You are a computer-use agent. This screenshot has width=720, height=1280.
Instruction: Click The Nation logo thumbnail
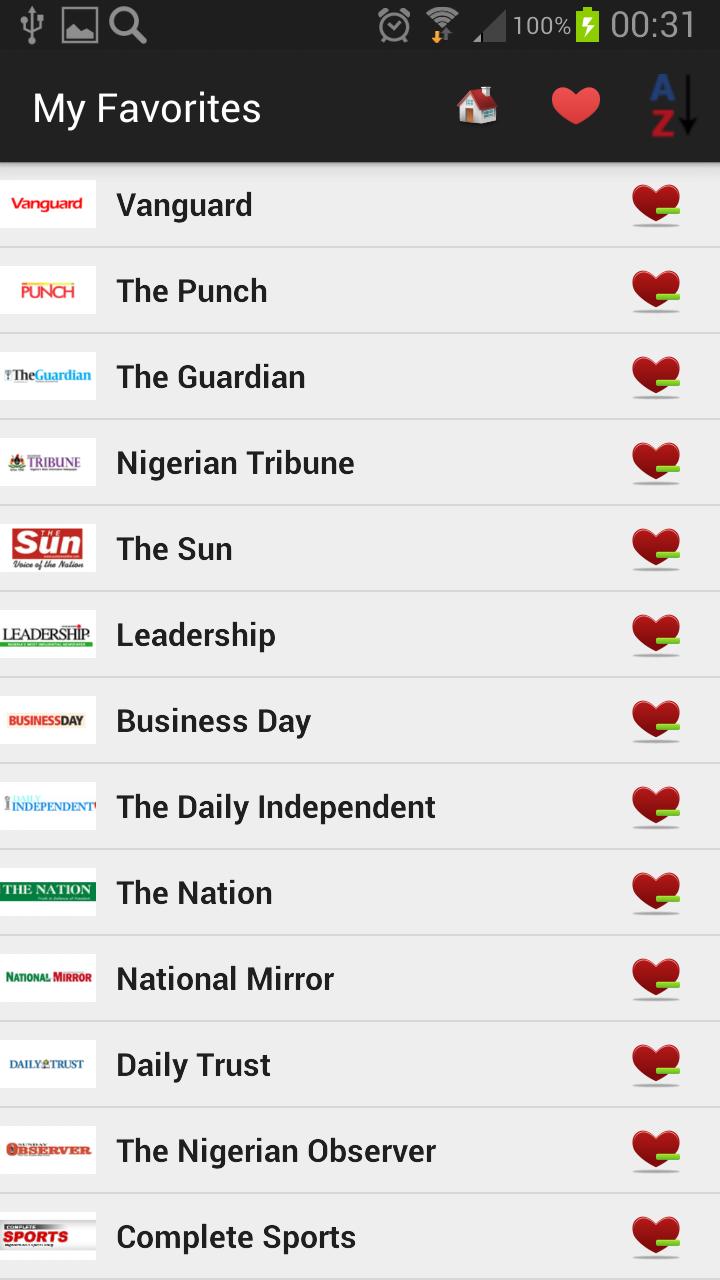point(48,892)
